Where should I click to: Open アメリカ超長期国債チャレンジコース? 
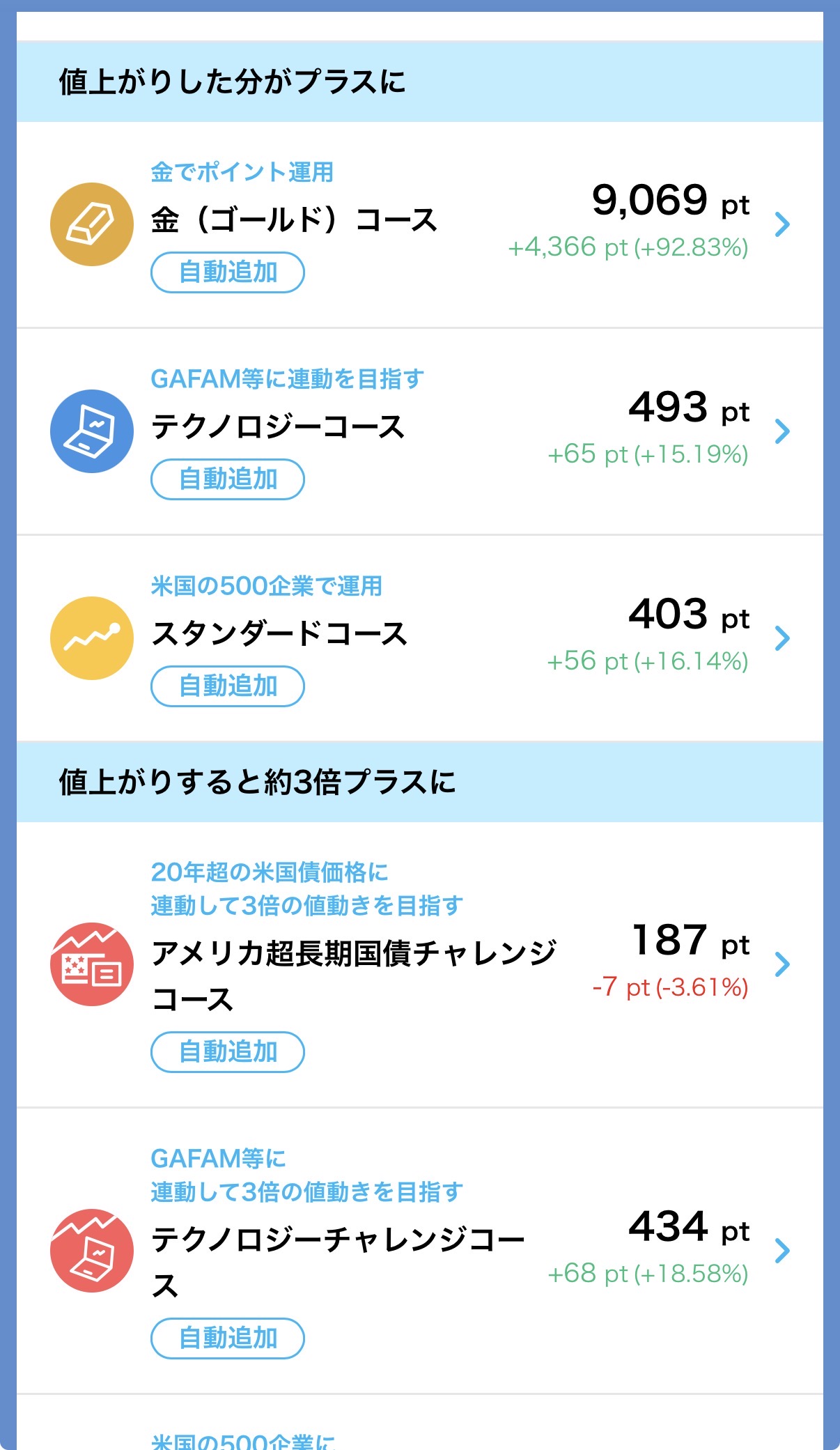[782, 964]
